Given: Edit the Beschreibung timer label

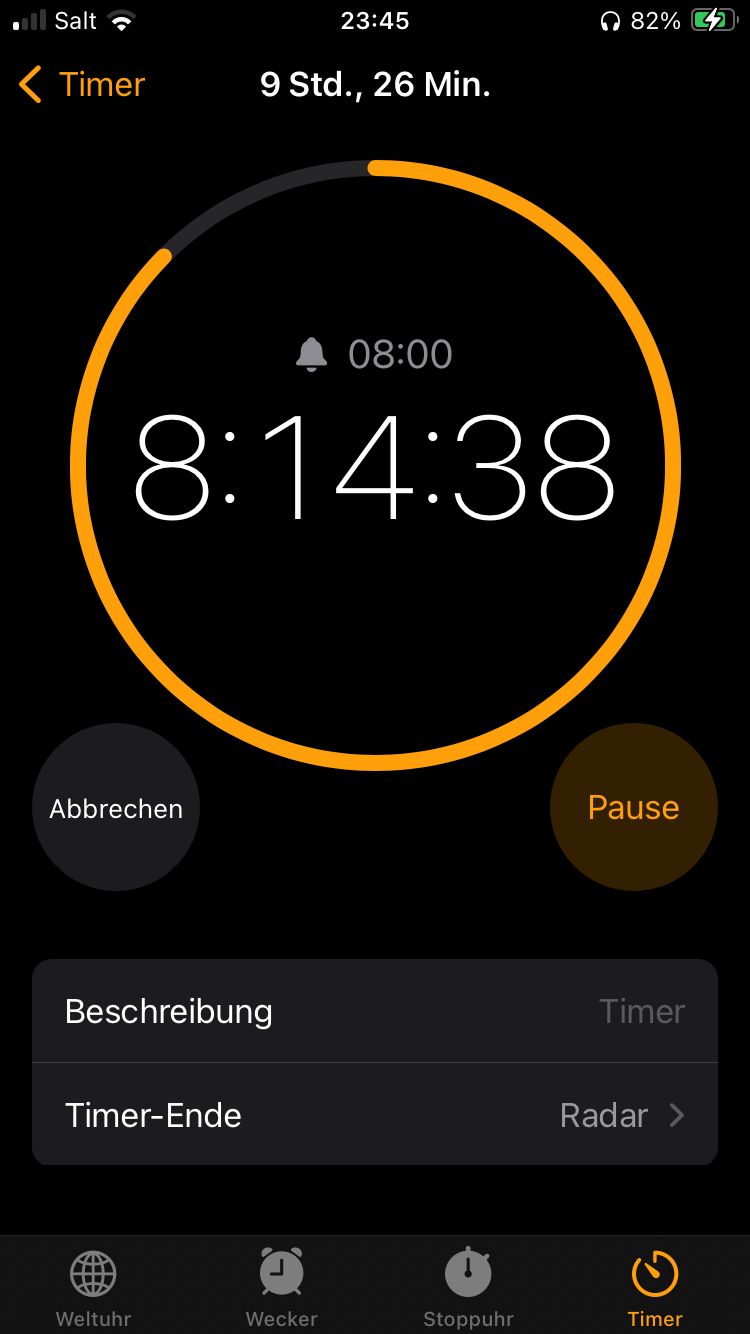Looking at the screenshot, I should pyautogui.click(x=375, y=1011).
